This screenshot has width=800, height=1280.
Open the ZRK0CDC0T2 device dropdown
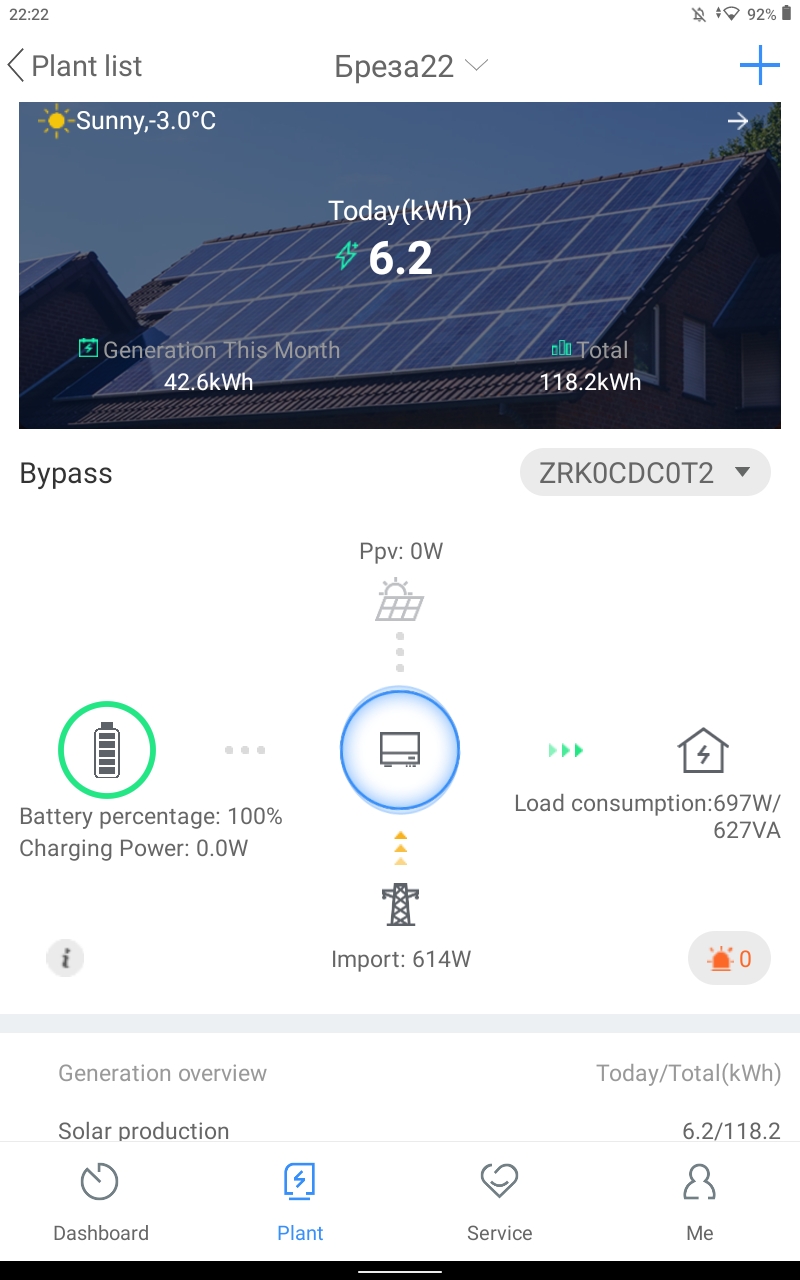coord(645,473)
